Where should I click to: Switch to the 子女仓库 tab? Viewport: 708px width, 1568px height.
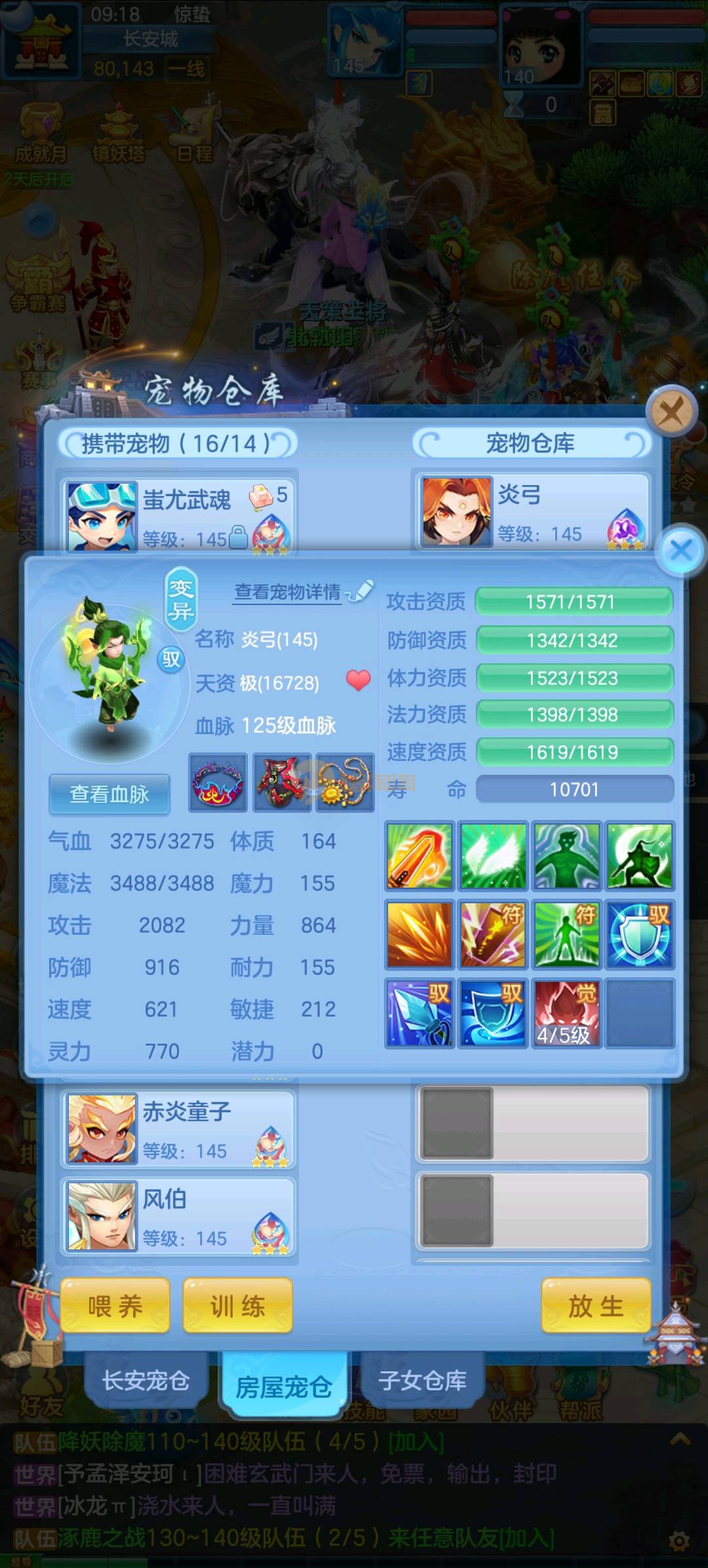coord(422,1380)
